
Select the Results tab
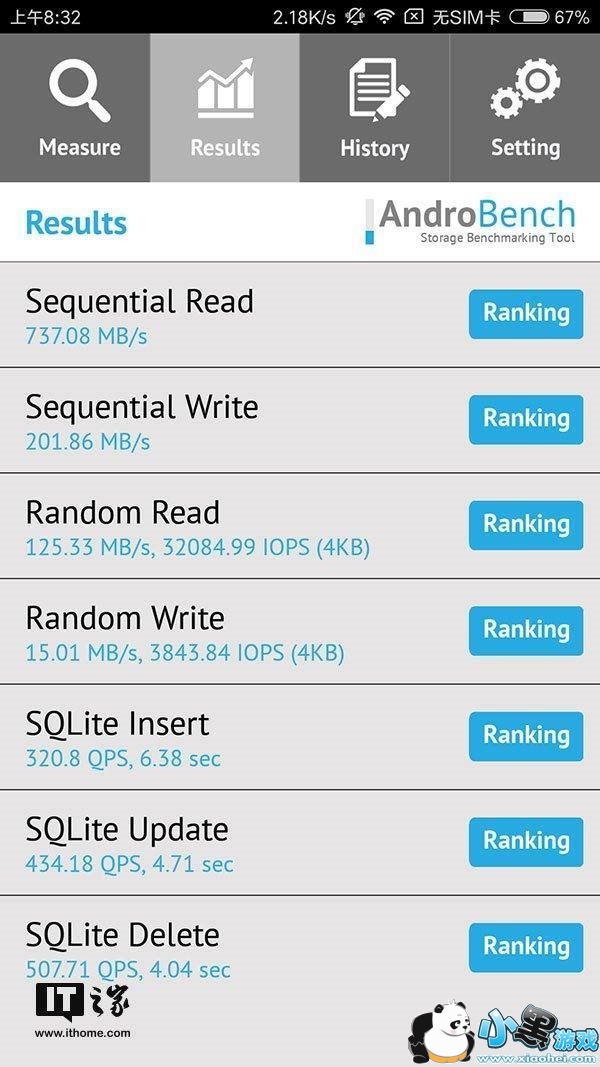point(225,108)
